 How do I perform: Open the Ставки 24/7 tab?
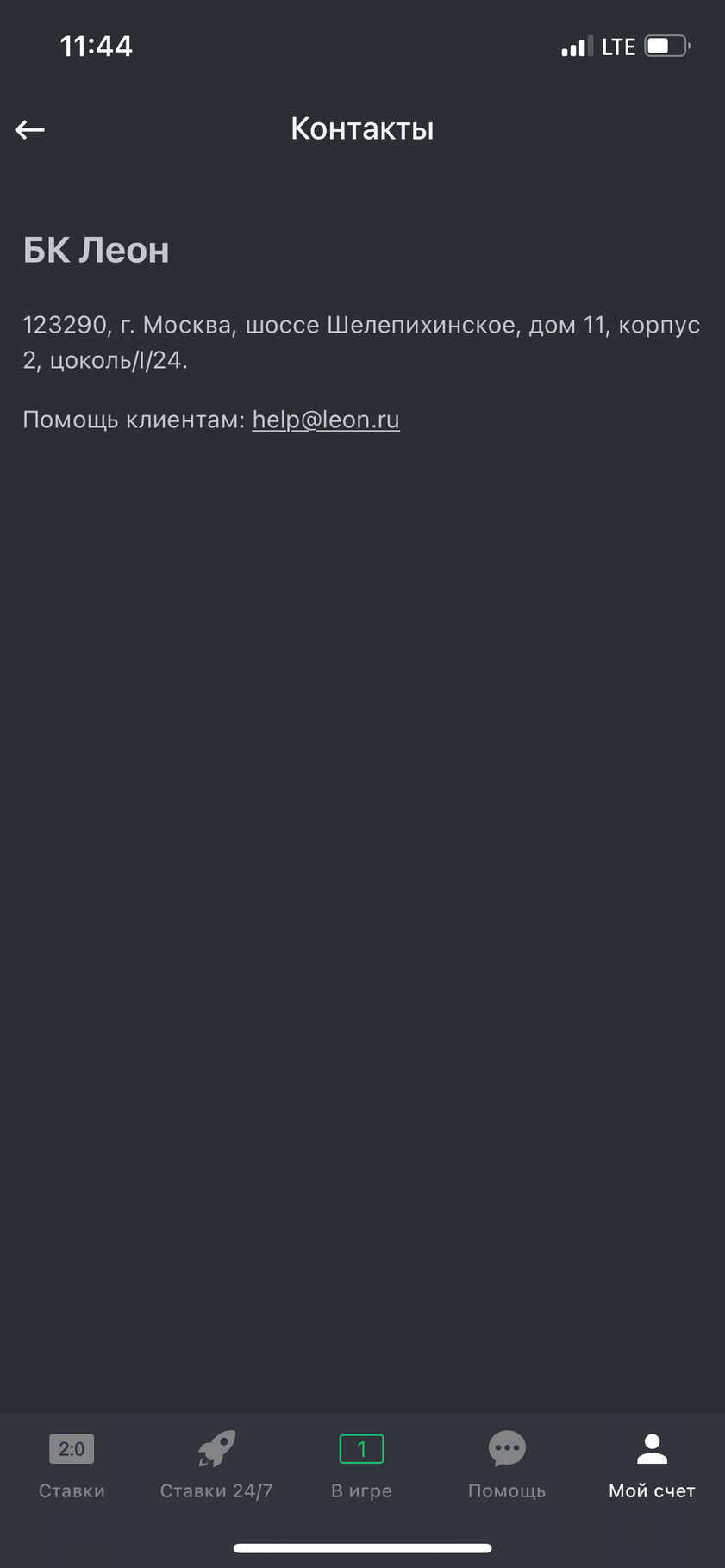pyautogui.click(x=216, y=1467)
